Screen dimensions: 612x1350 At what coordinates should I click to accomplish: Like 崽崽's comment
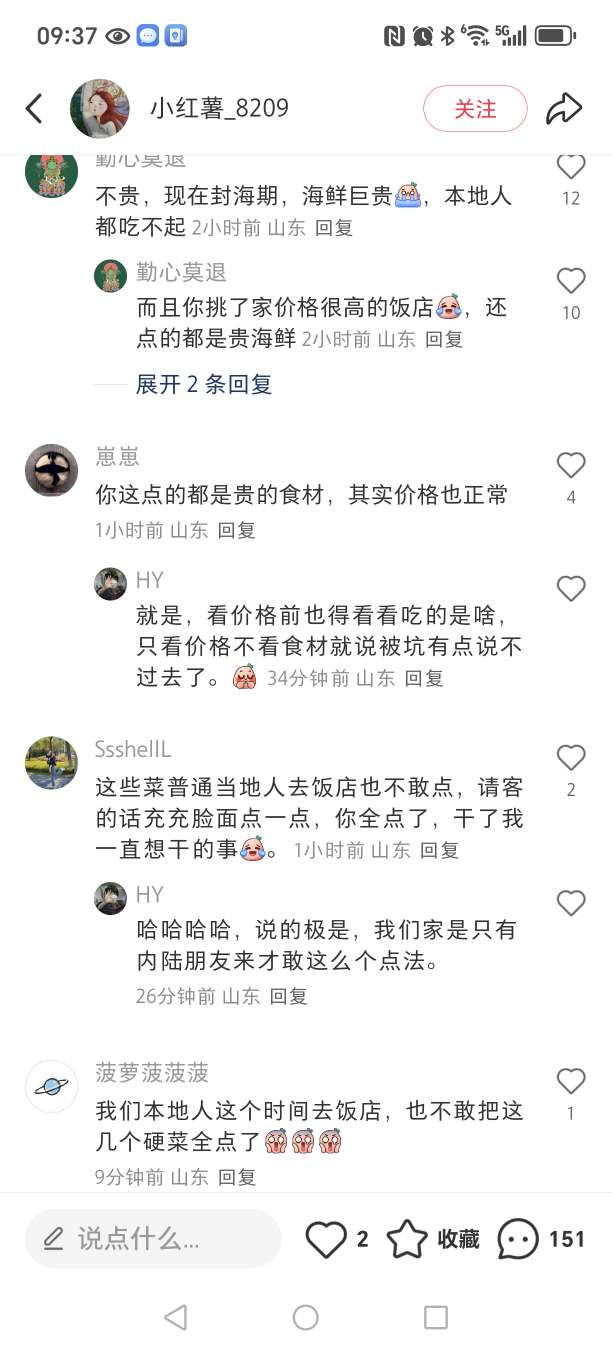pos(571,465)
